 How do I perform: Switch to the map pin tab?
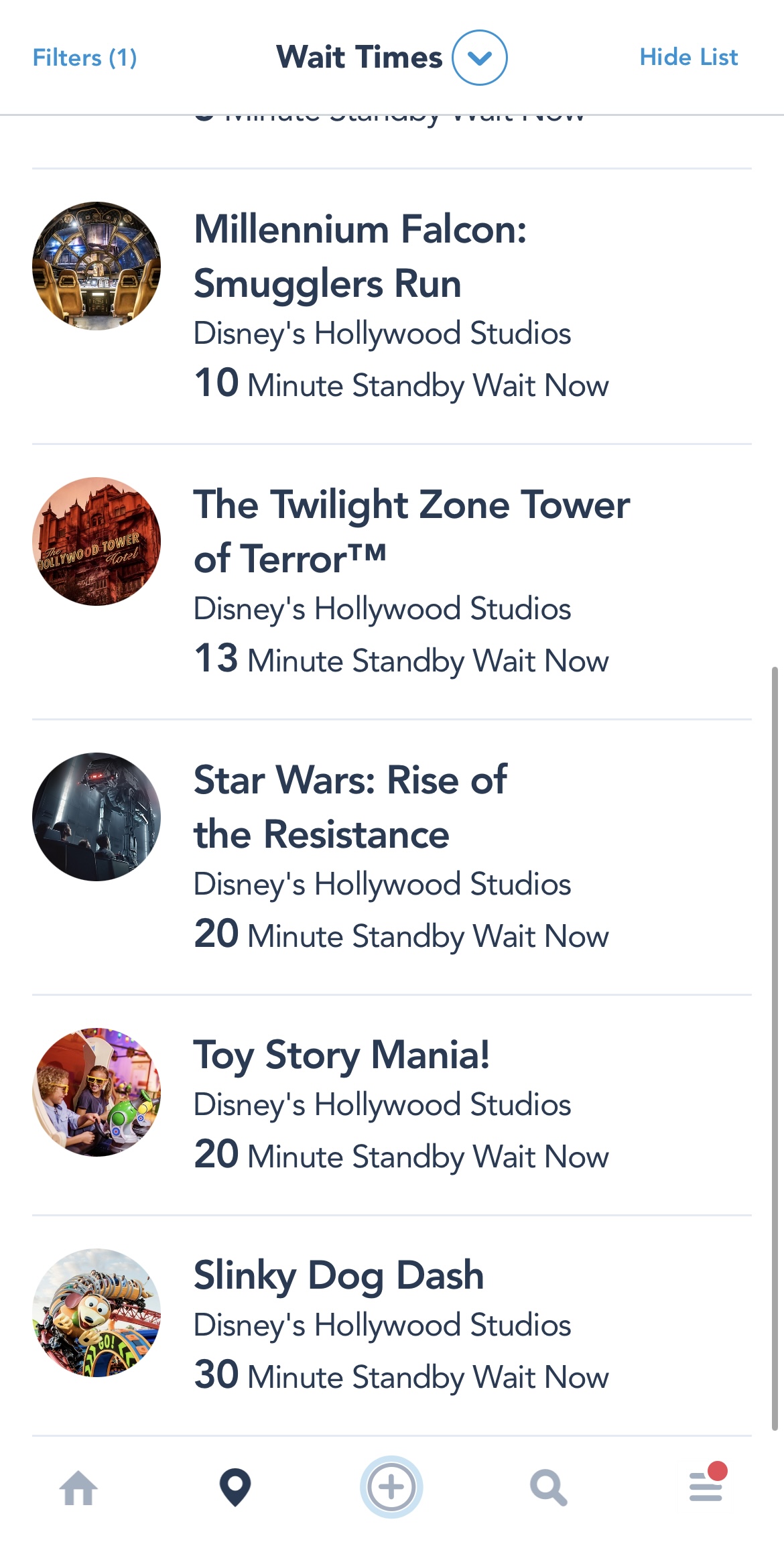(x=235, y=1488)
